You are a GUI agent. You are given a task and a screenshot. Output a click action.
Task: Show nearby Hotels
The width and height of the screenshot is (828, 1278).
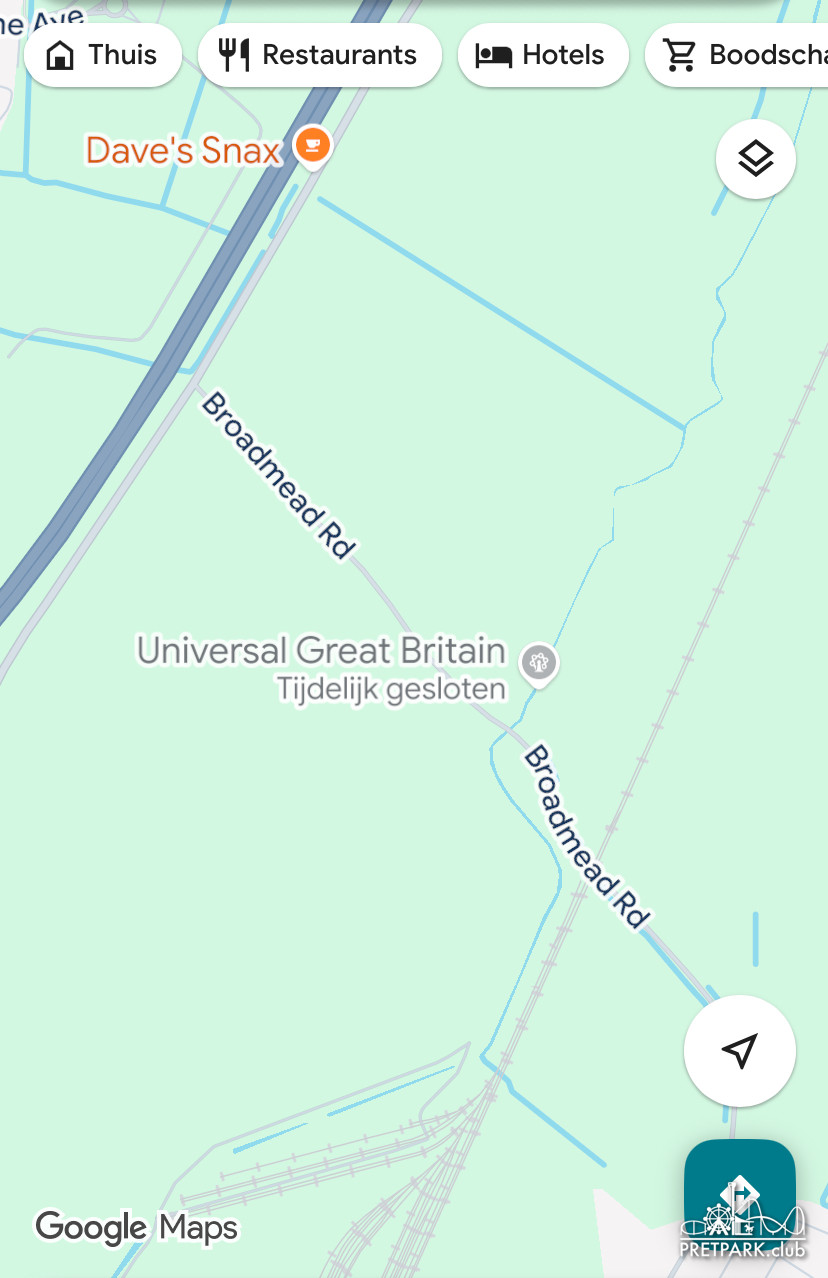point(542,55)
